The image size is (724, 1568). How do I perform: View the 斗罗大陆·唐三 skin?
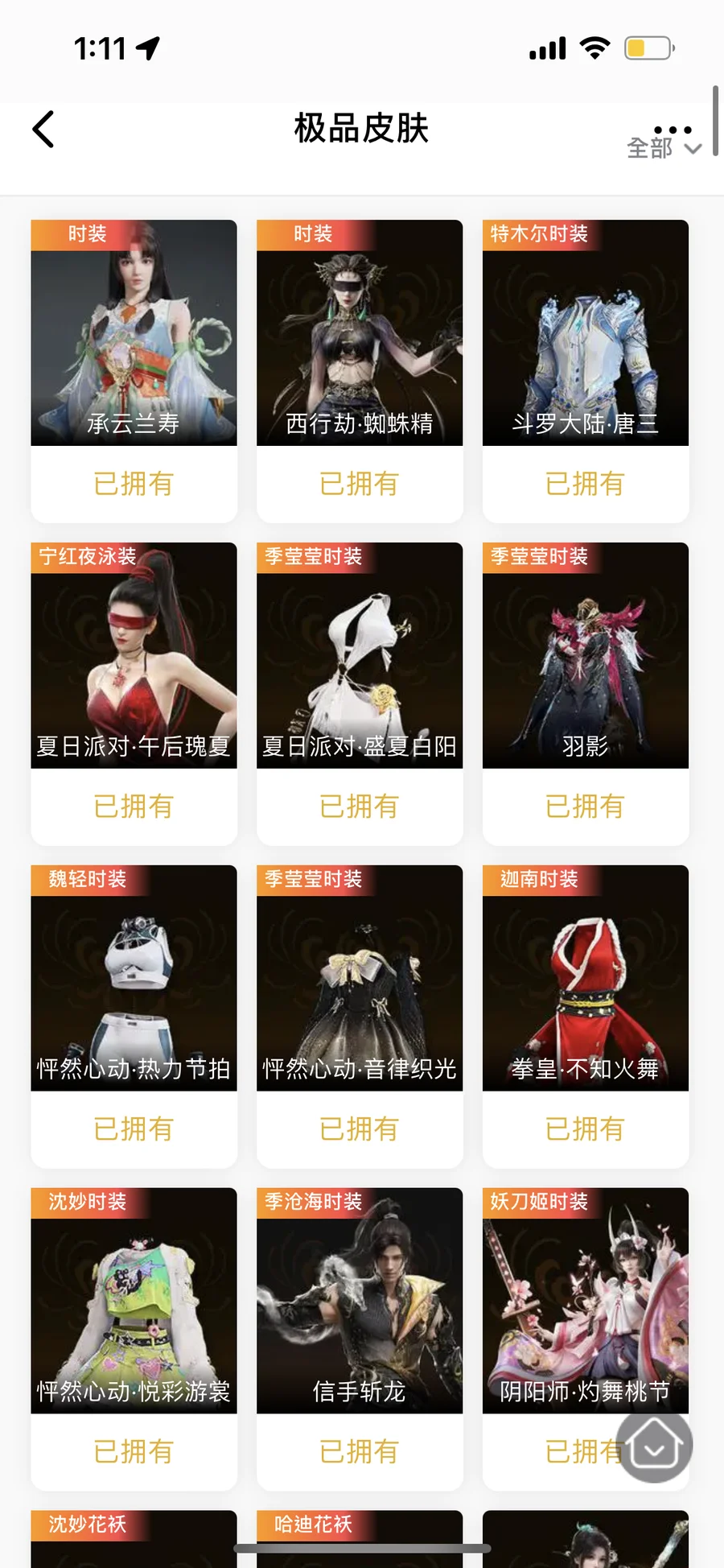tap(586, 371)
